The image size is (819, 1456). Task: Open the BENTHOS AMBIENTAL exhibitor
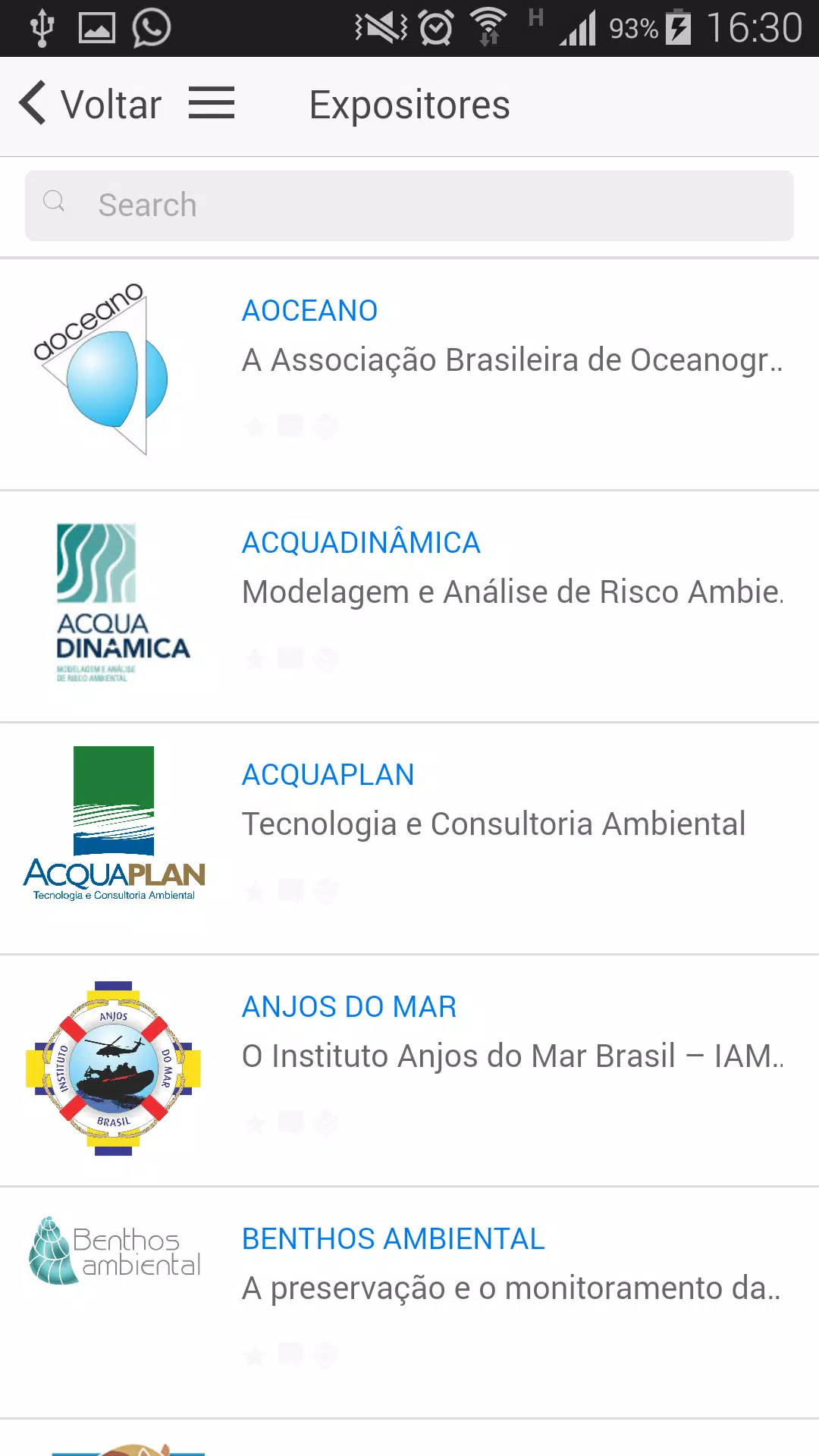pos(409,1302)
